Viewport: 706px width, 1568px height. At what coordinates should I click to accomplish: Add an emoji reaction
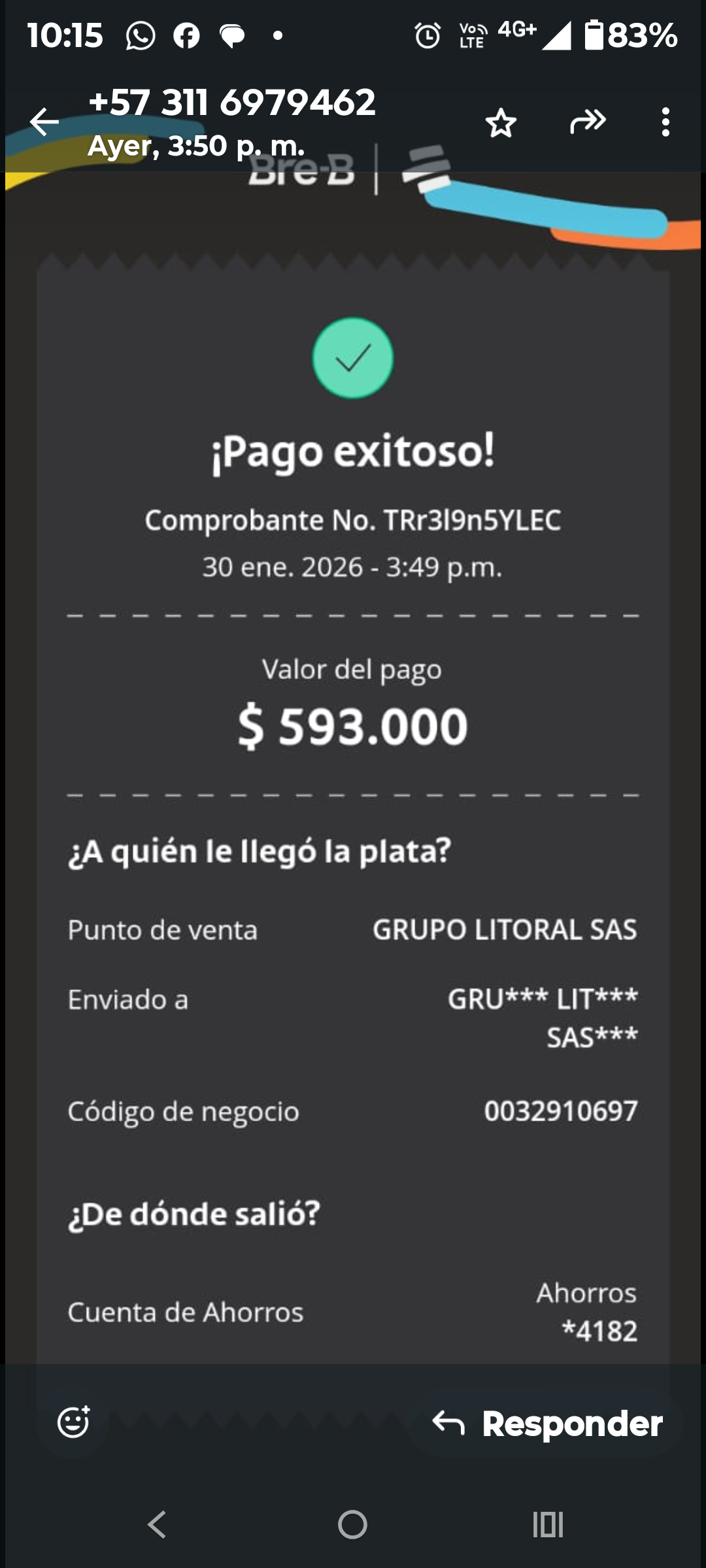pyautogui.click(x=73, y=1422)
